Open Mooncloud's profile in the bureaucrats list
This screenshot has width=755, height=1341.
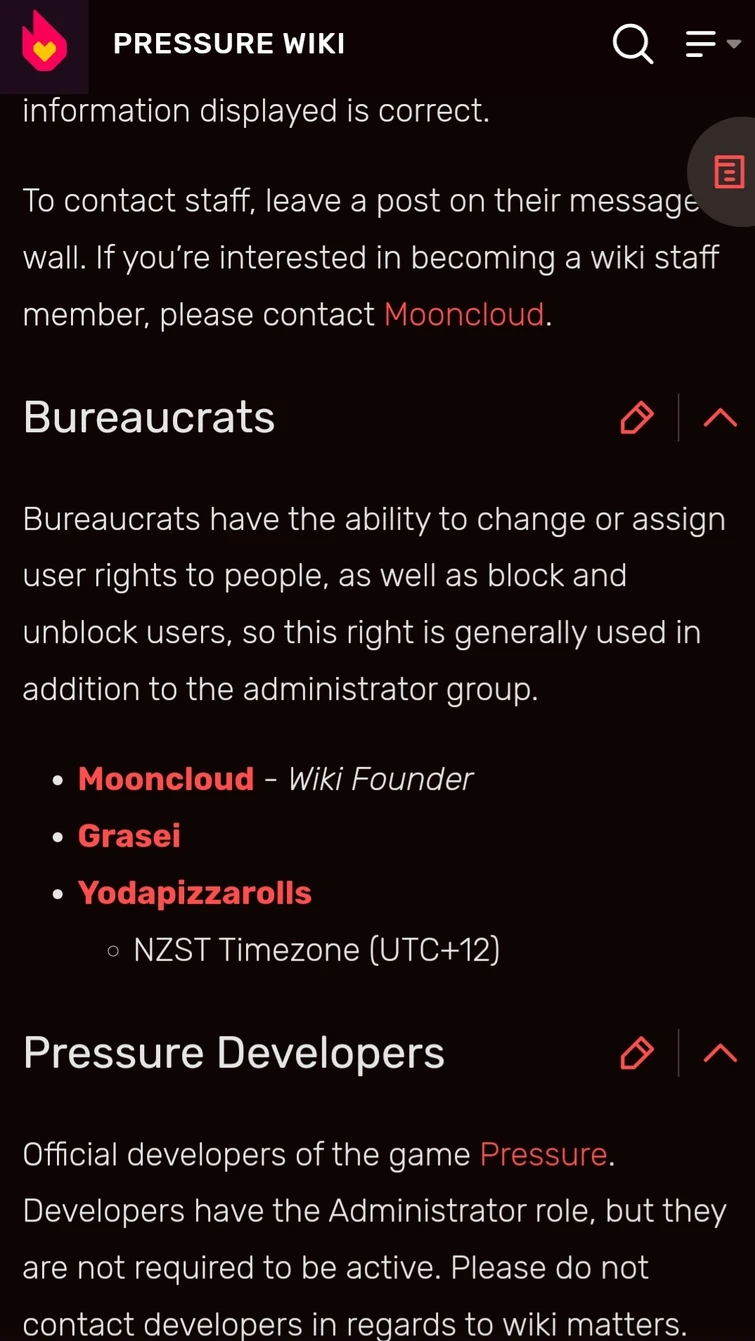tap(166, 779)
